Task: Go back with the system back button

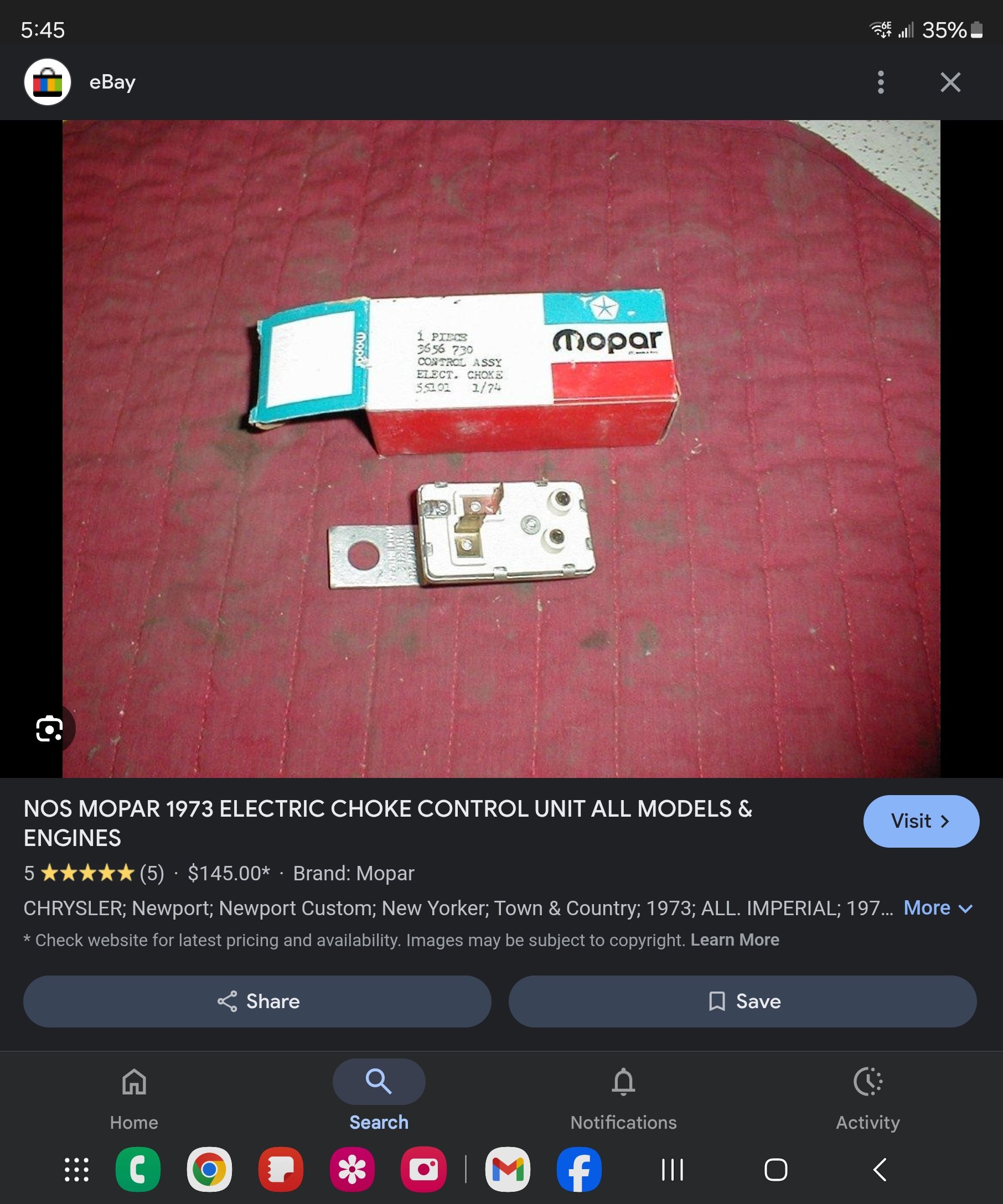Action: pos(880,1170)
